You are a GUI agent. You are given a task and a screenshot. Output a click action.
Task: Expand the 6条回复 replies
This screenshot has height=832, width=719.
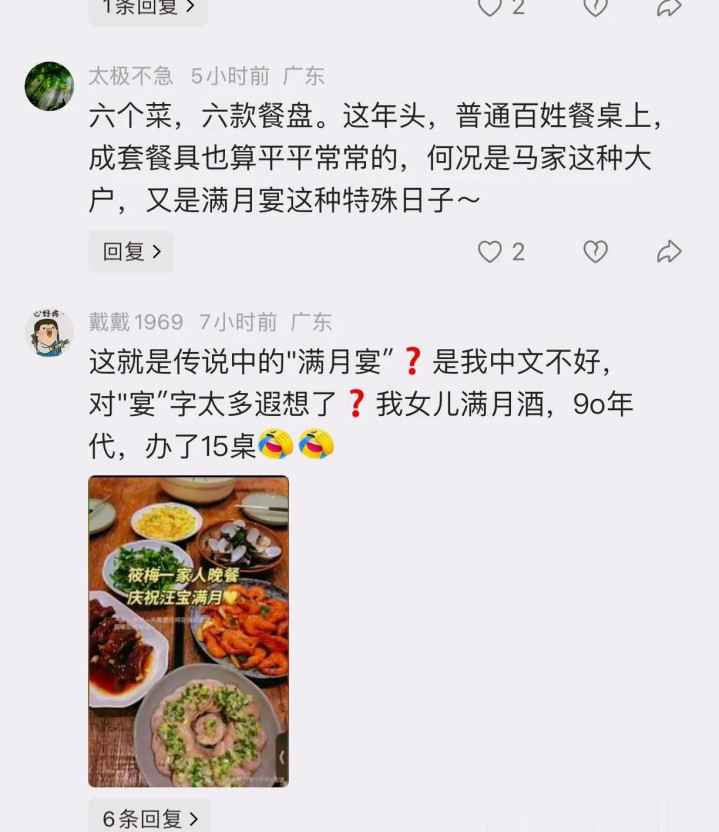pos(149,817)
